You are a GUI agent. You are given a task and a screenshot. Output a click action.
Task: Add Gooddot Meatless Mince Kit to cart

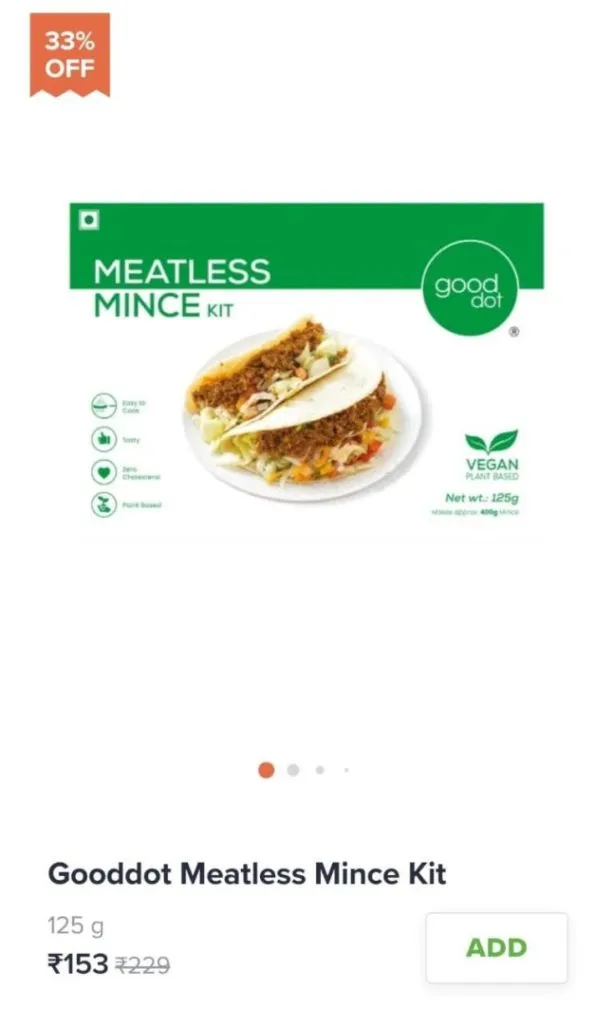tap(496, 947)
